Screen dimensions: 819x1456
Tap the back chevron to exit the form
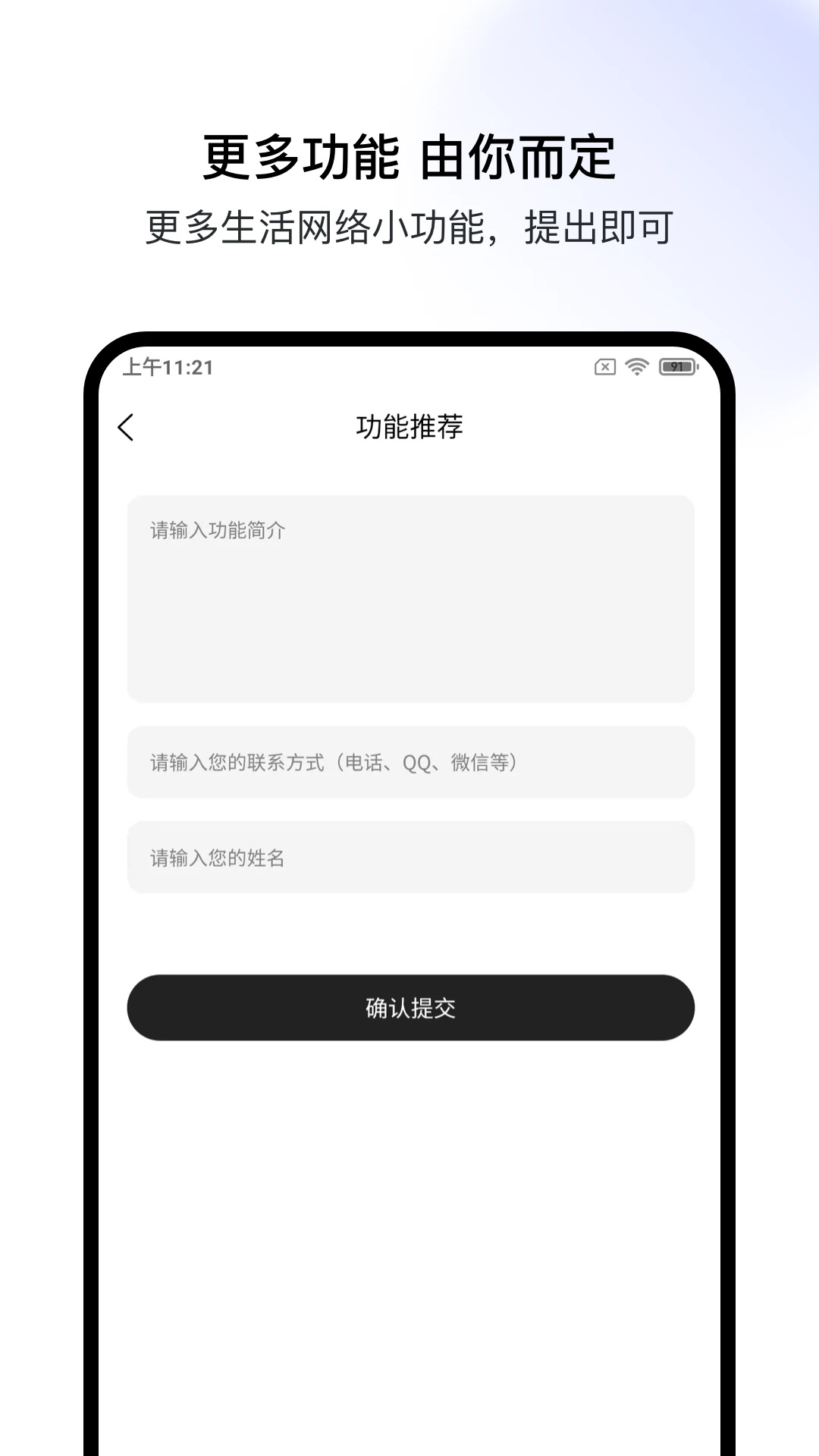[127, 427]
